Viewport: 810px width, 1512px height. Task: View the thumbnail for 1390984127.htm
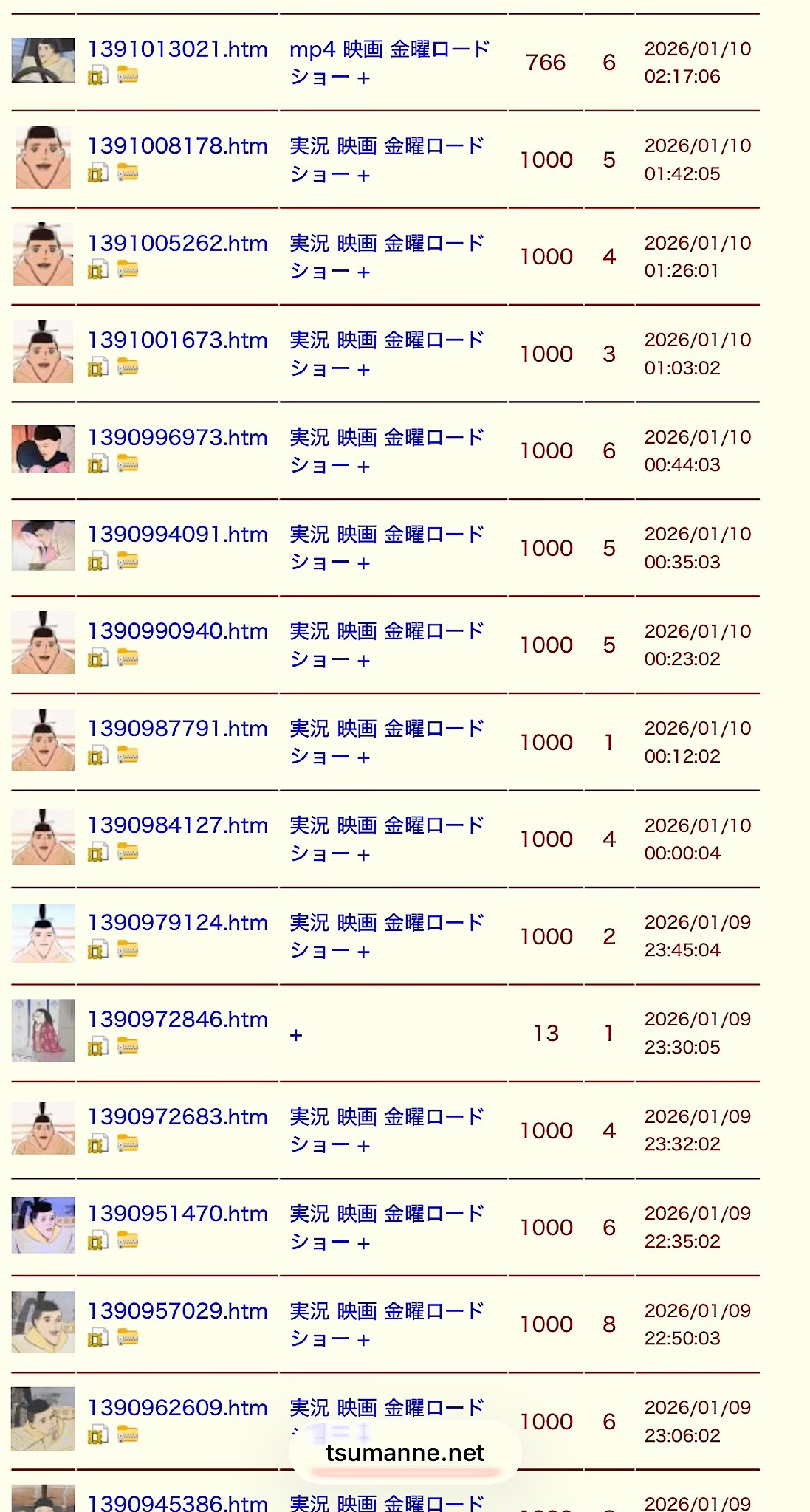coord(43,837)
